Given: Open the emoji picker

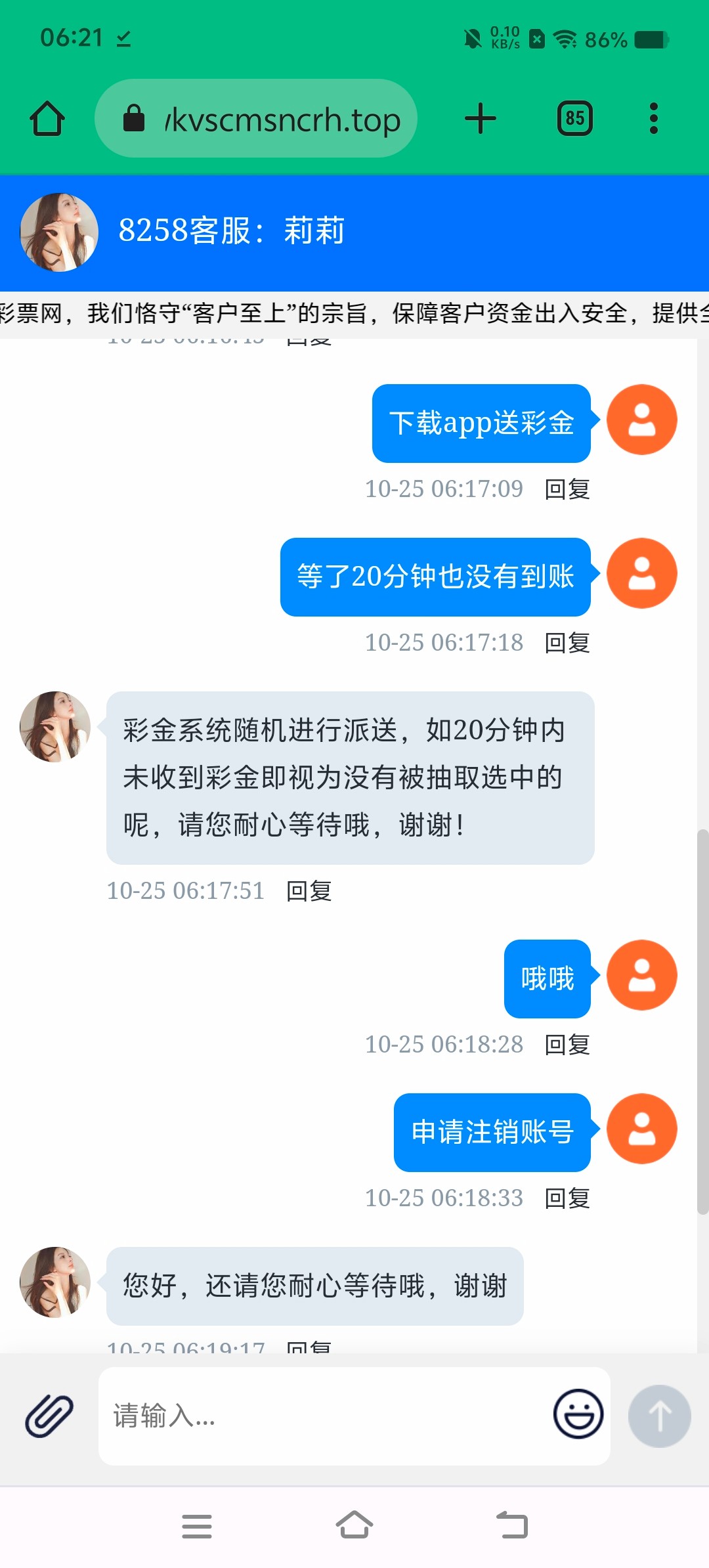Looking at the screenshot, I should click(578, 1415).
